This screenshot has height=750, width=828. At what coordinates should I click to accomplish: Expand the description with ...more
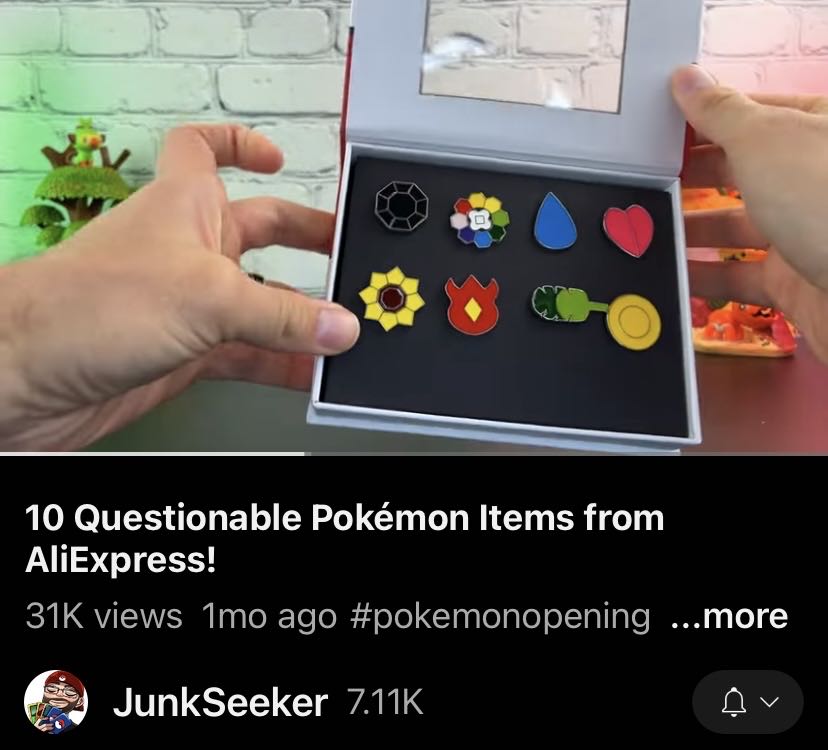[729, 616]
